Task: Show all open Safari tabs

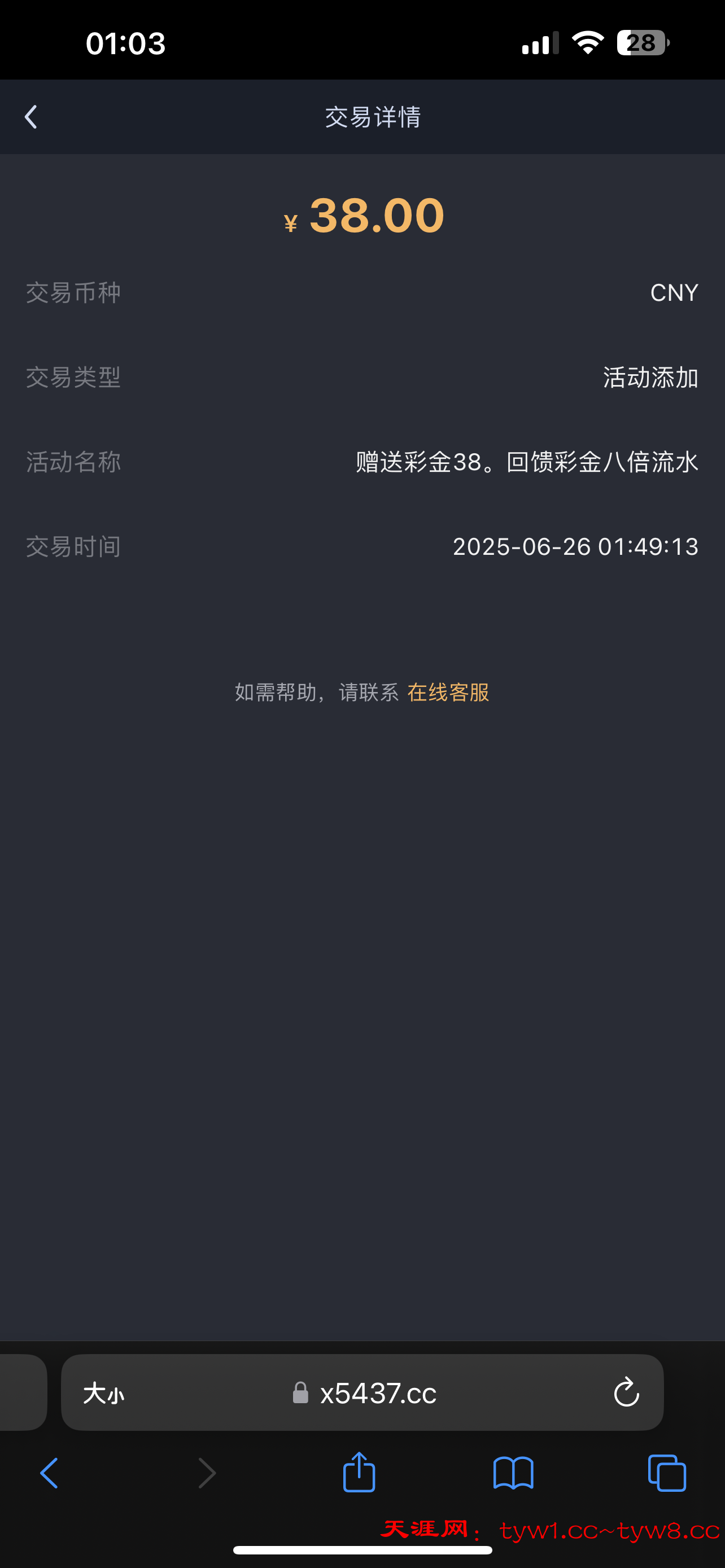Action: 667,1473
